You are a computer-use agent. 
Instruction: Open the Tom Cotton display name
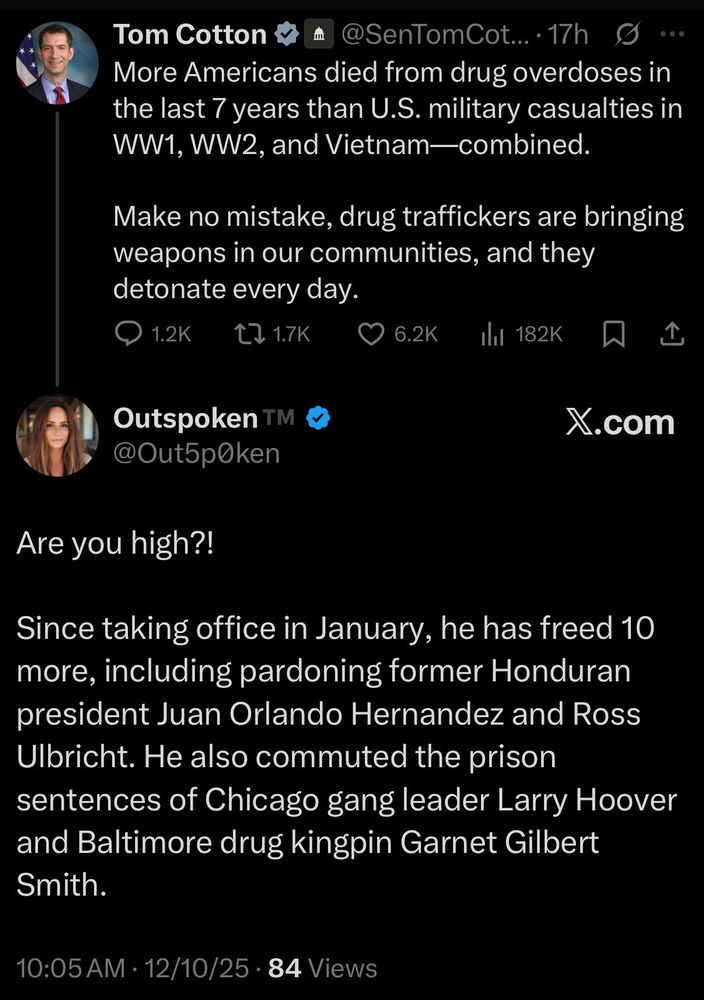[190, 34]
